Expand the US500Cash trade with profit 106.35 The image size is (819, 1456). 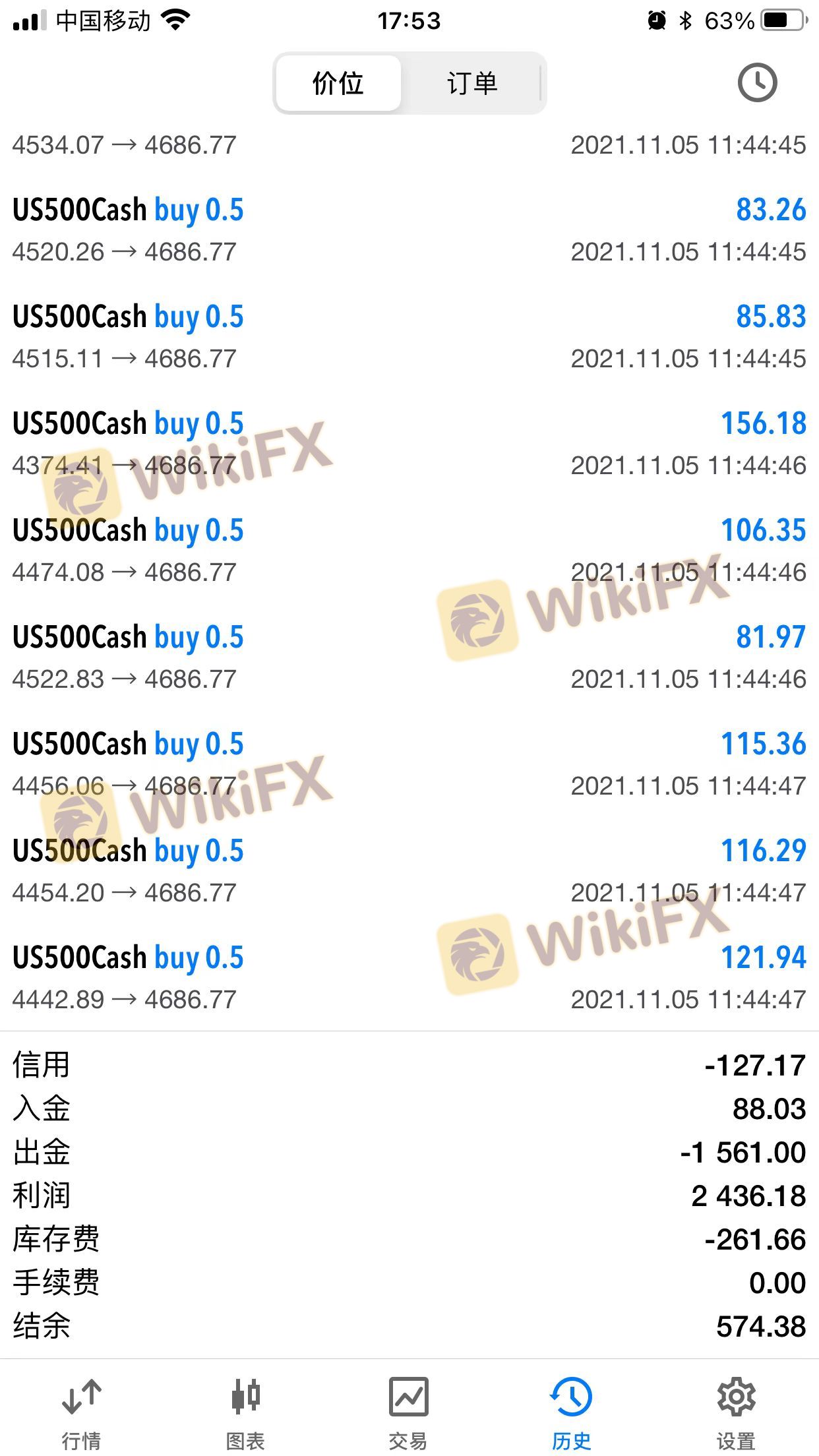click(409, 551)
